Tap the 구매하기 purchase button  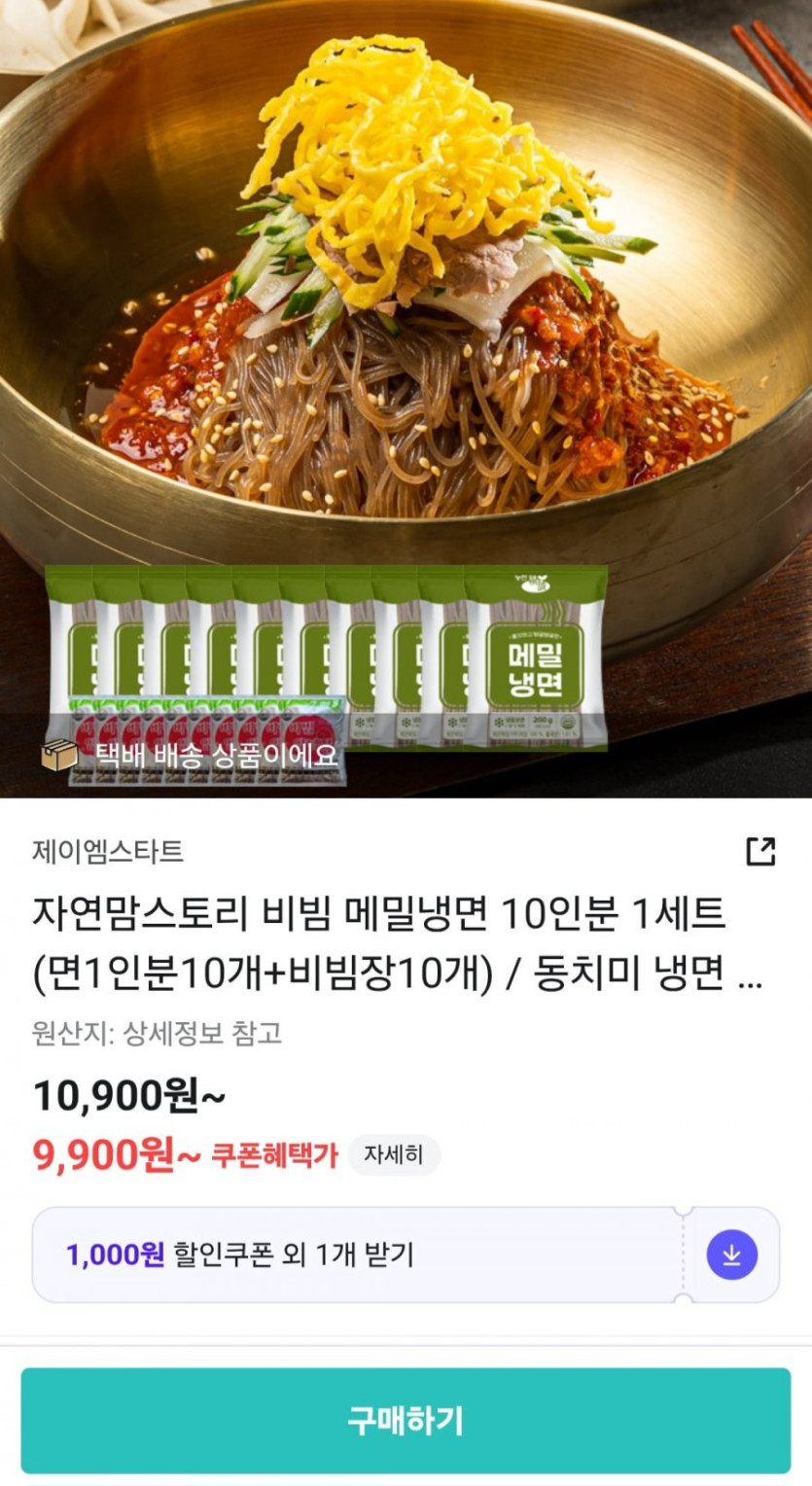pos(406,1420)
